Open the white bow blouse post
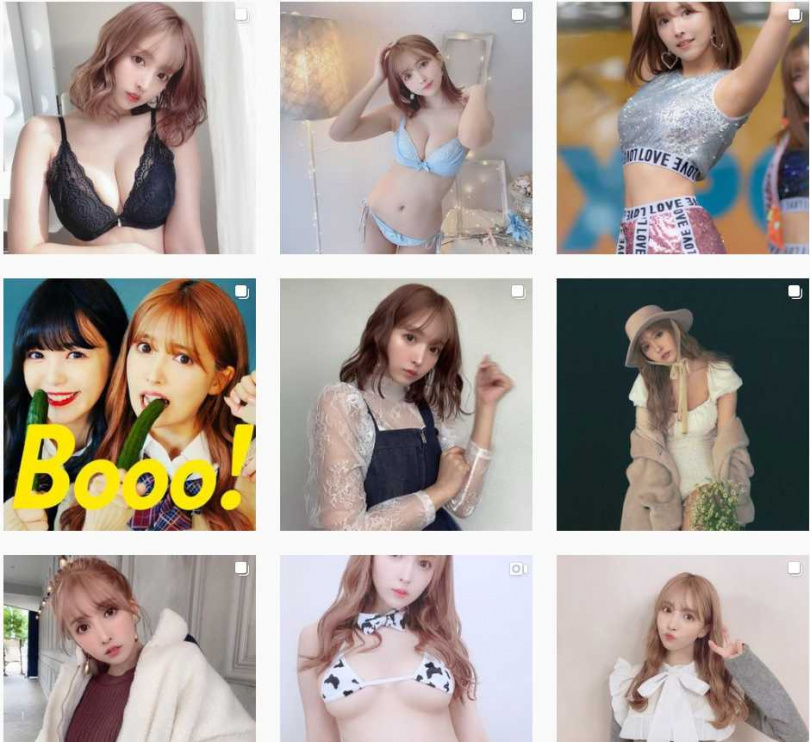The image size is (810, 742). coord(682,648)
